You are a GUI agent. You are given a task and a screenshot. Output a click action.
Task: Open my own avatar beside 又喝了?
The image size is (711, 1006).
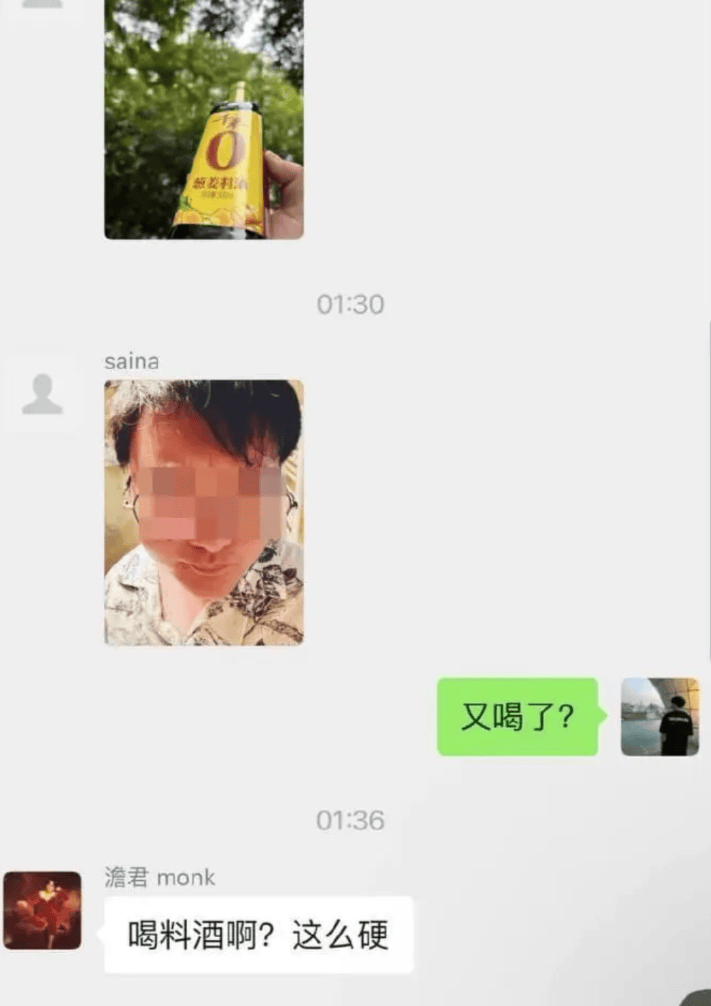(660, 716)
